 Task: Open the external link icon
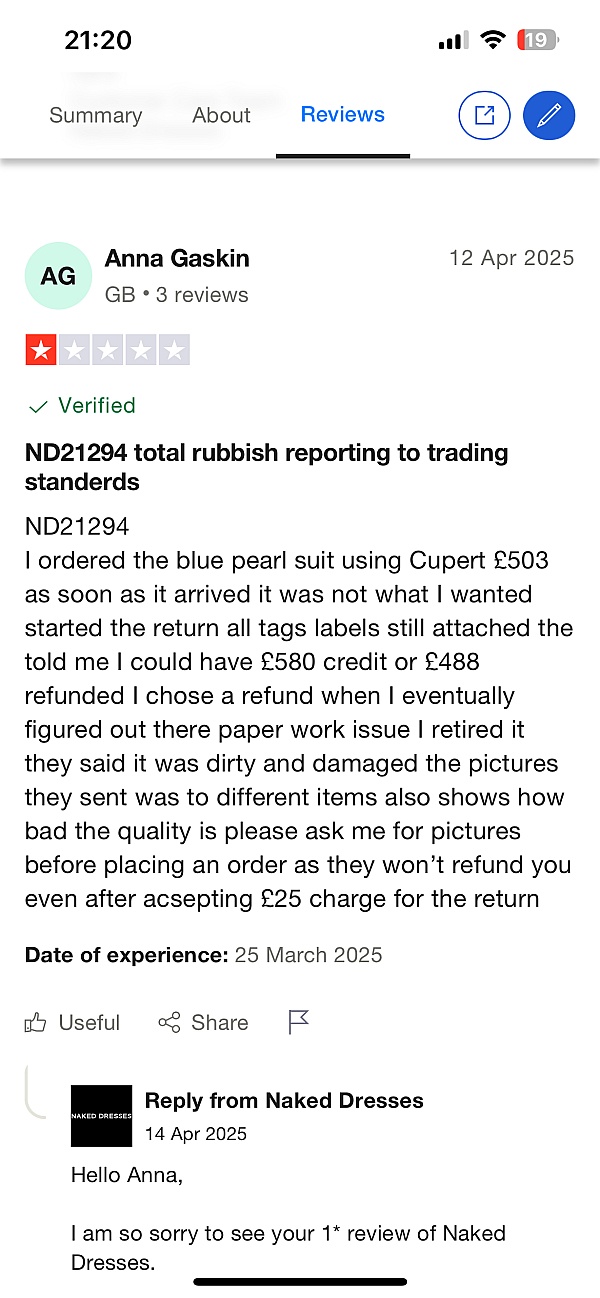[x=484, y=115]
